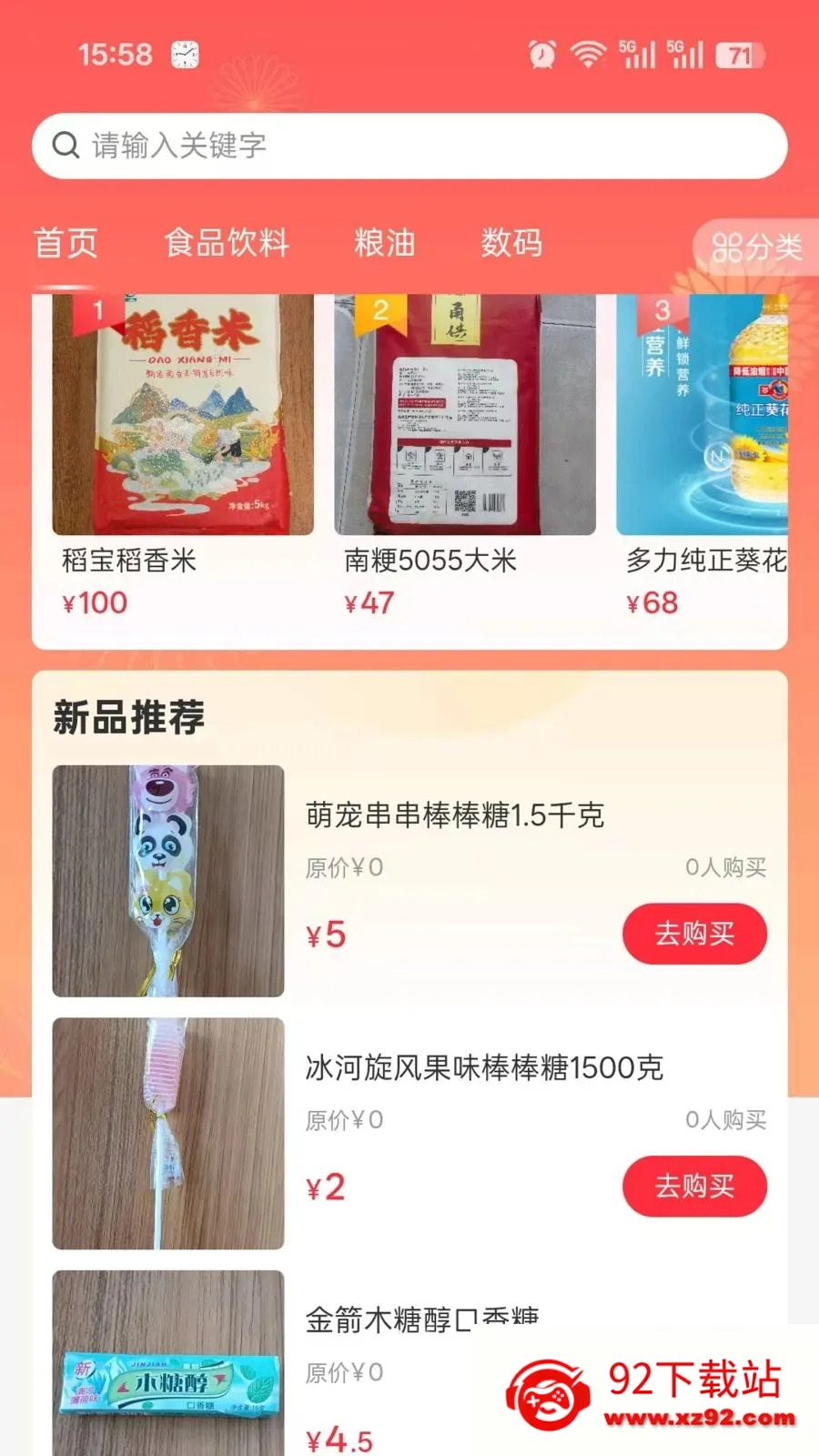The image size is (819, 1456).
Task: Switch to the 粮油 tab
Action: click(385, 244)
